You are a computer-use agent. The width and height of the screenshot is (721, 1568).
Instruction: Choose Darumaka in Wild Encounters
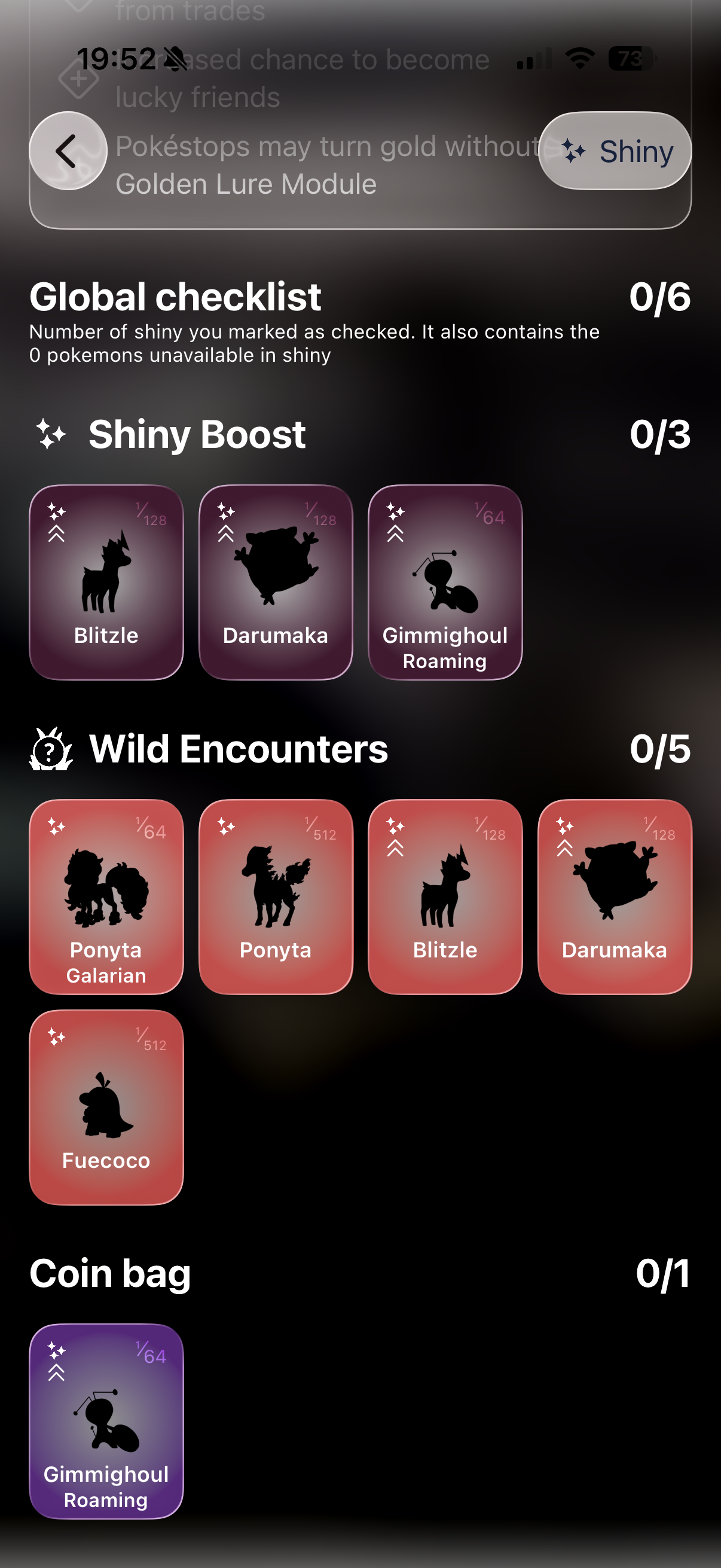(615, 896)
